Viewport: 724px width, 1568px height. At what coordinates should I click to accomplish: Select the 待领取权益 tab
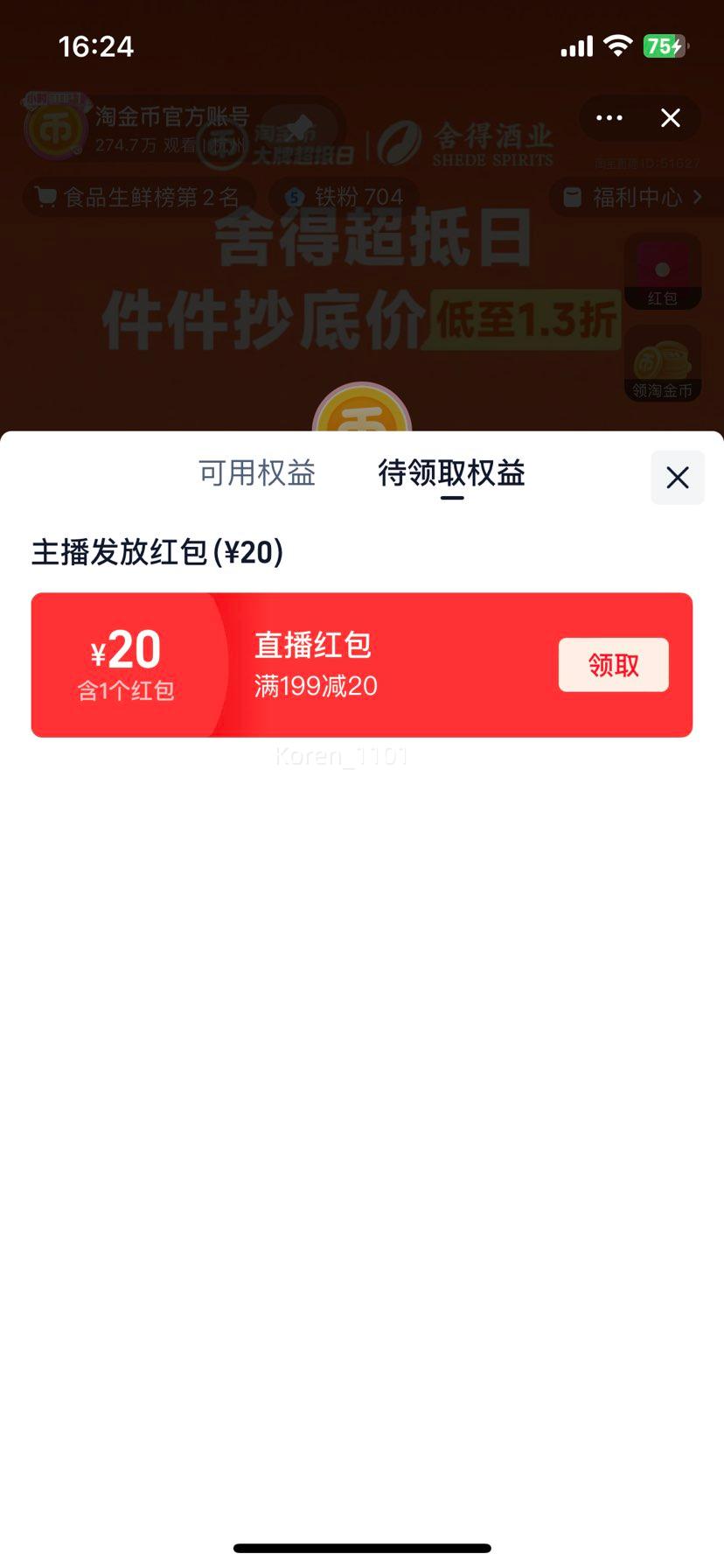(451, 473)
